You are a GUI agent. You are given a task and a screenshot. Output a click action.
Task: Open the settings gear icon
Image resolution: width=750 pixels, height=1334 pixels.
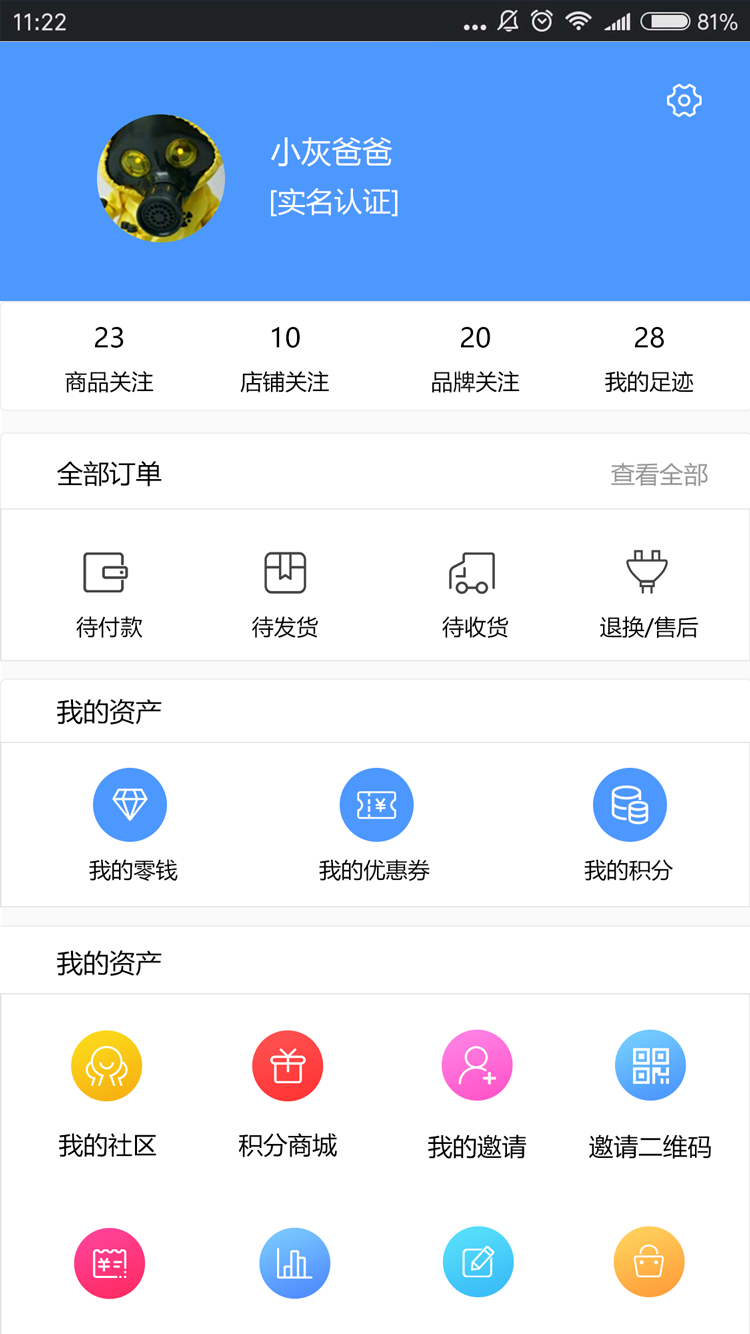click(x=684, y=100)
